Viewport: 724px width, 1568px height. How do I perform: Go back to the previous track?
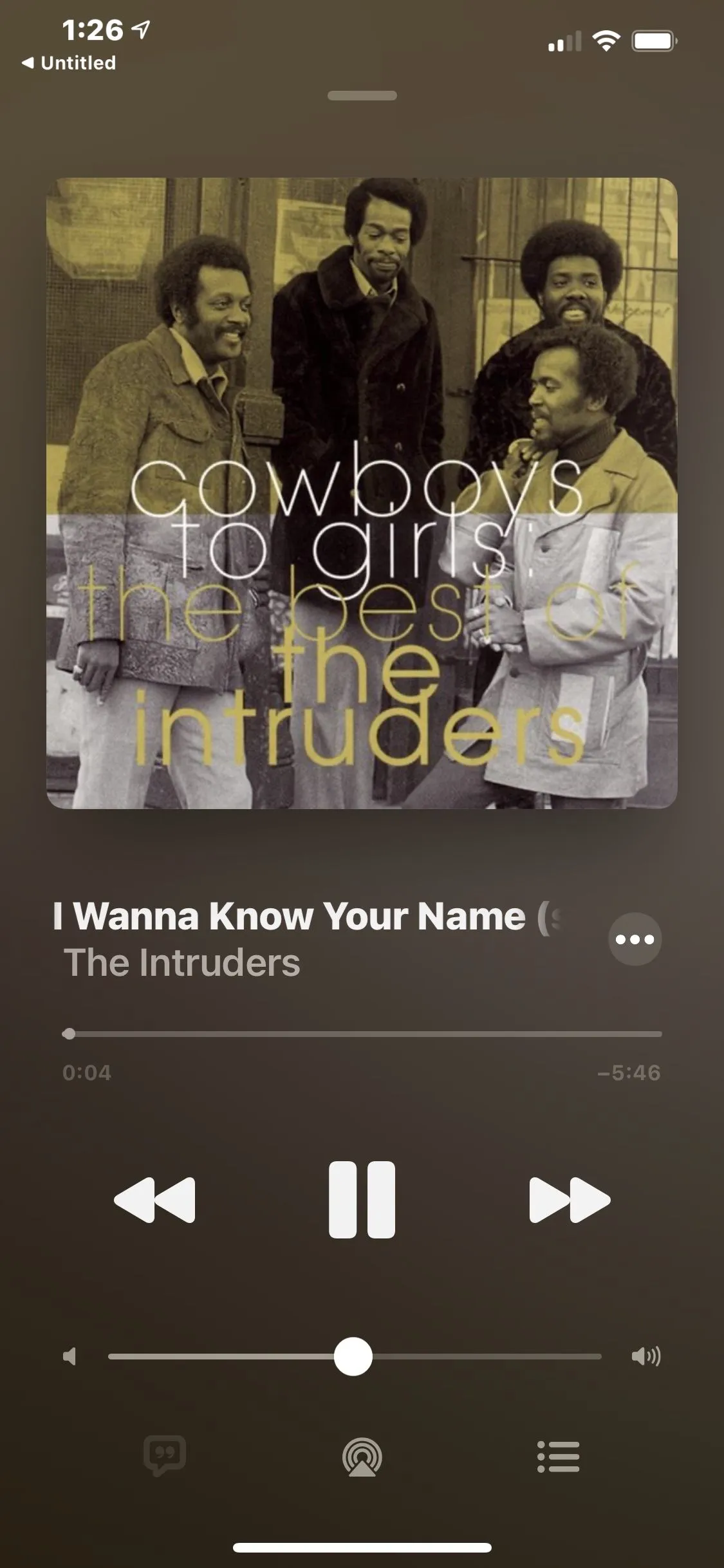pyautogui.click(x=154, y=1199)
